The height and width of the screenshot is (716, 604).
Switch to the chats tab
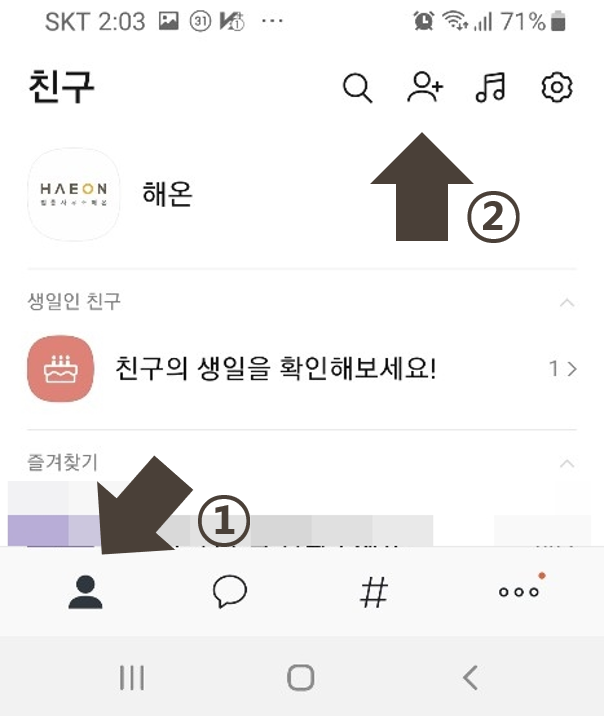tap(230, 592)
